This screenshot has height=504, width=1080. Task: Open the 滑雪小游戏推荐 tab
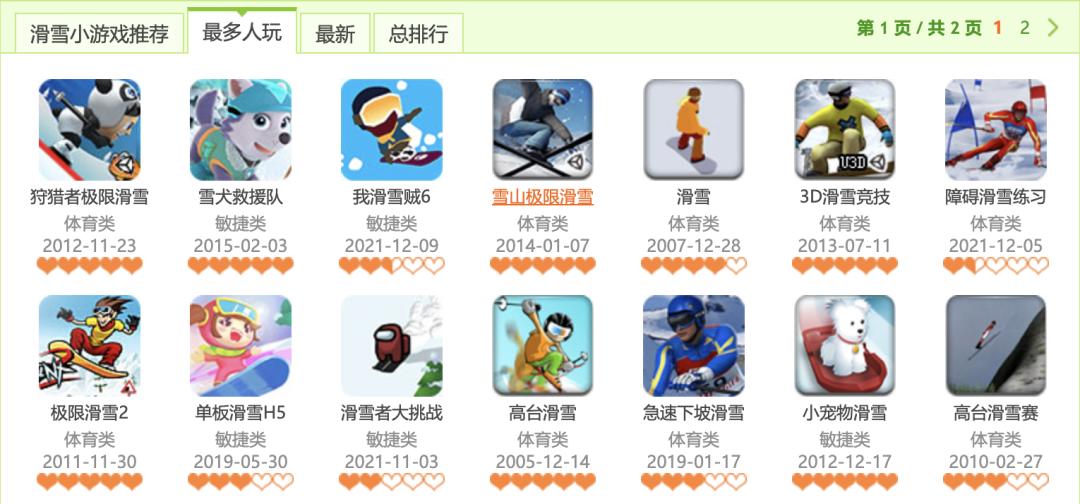[99, 35]
